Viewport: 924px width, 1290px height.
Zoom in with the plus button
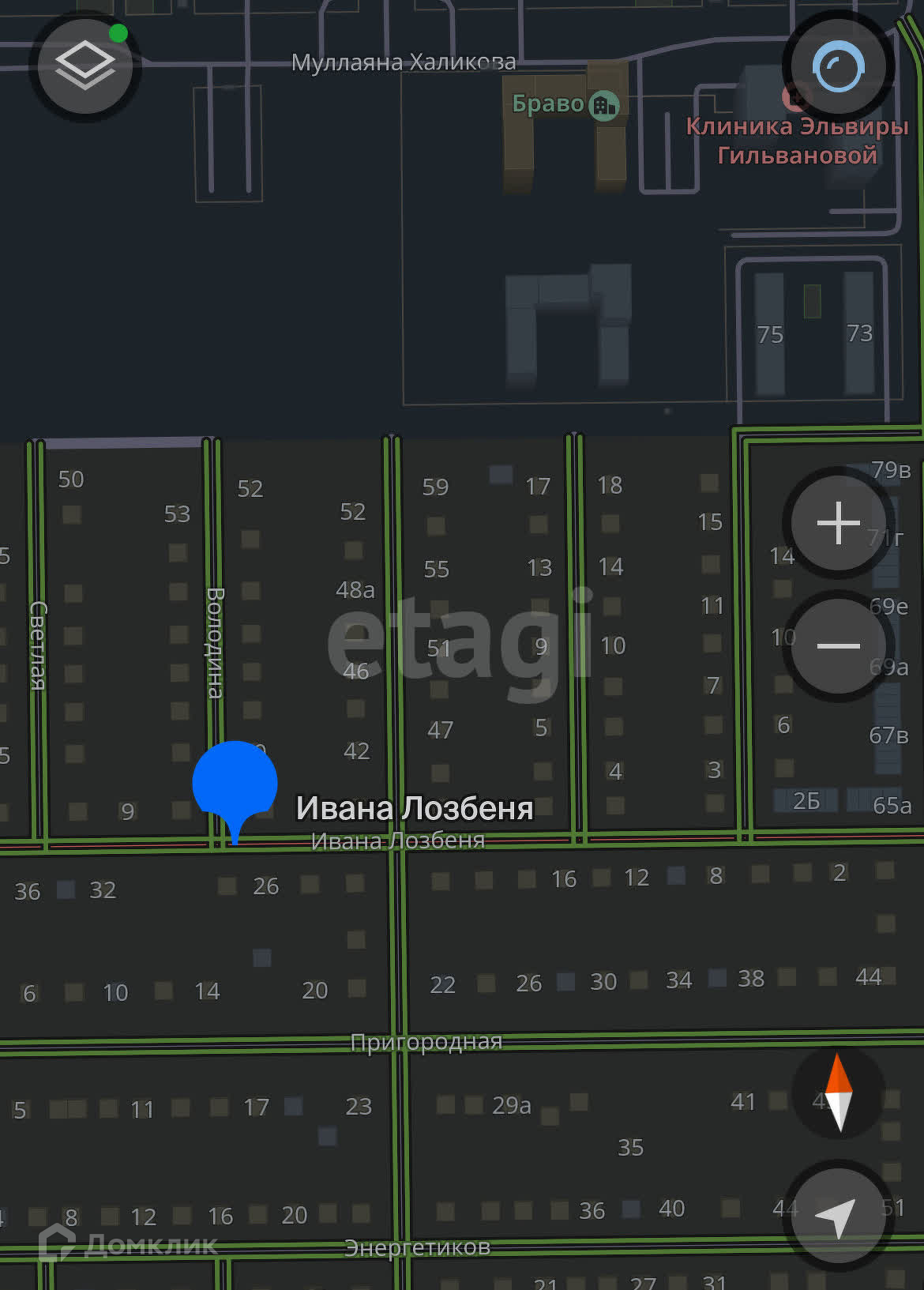[838, 523]
